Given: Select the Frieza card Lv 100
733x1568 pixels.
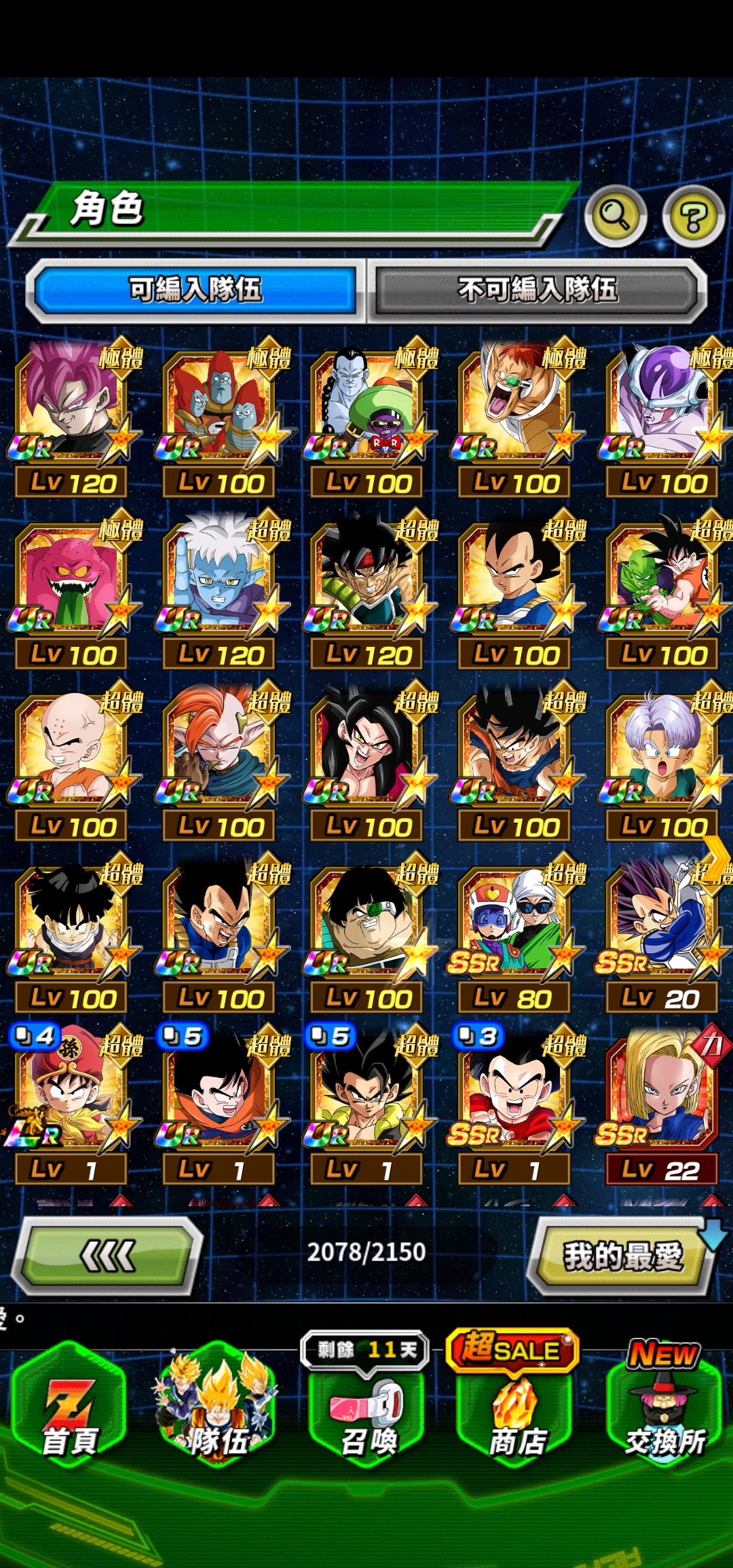Looking at the screenshot, I should click(x=662, y=414).
